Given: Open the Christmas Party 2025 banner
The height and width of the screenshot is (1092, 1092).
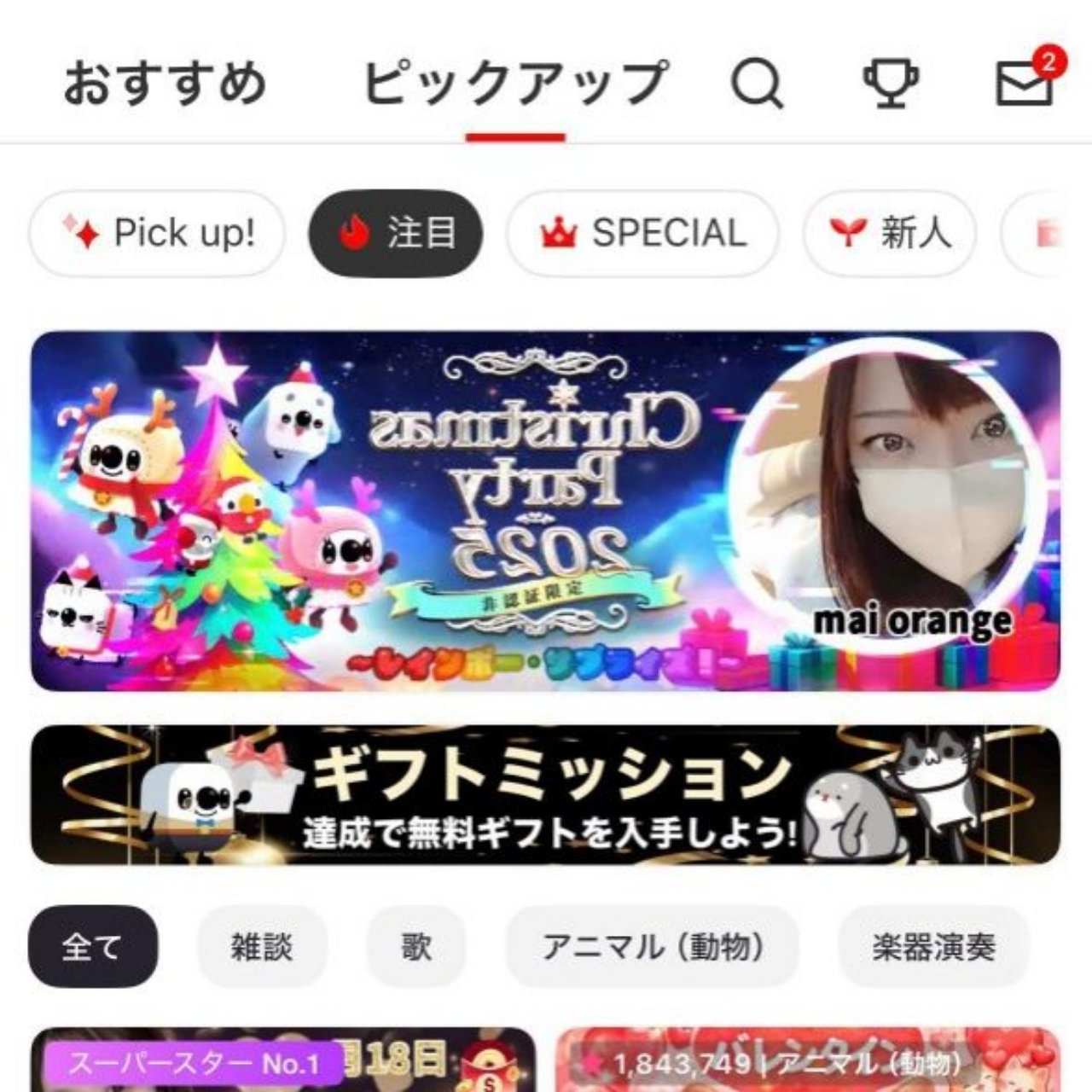Looking at the screenshot, I should (x=546, y=510).
